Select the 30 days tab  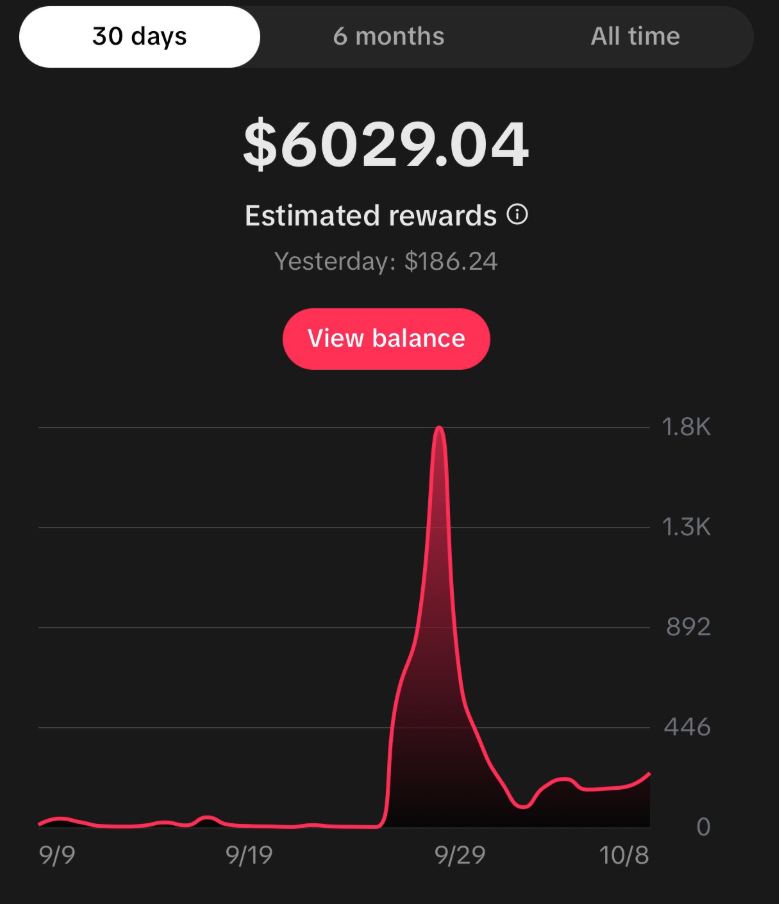coord(140,37)
